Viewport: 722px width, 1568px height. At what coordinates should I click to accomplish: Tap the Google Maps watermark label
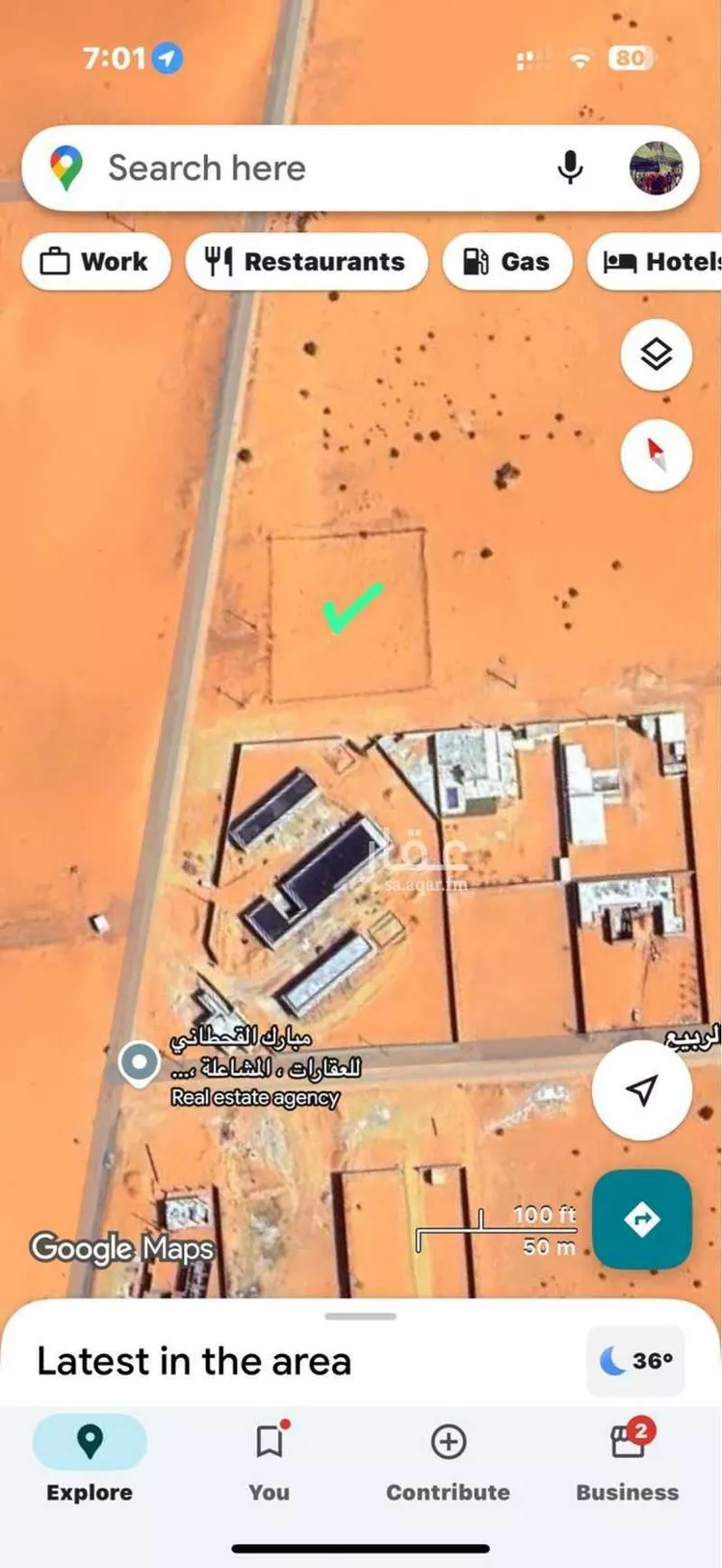click(x=123, y=1248)
